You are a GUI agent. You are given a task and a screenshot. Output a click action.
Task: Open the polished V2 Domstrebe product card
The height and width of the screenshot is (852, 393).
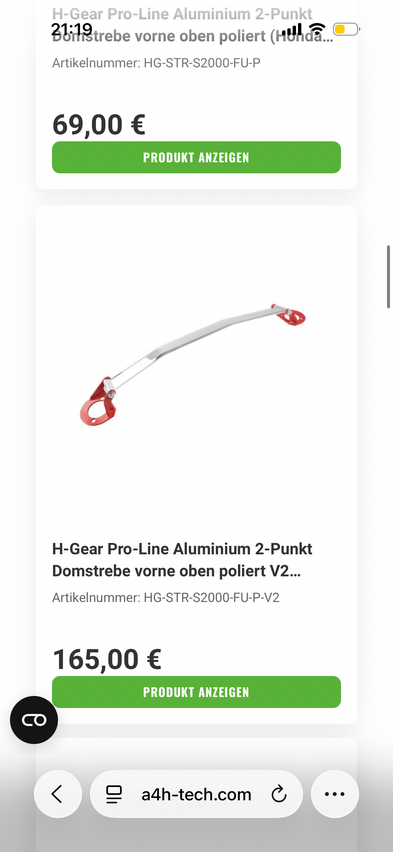(x=196, y=465)
